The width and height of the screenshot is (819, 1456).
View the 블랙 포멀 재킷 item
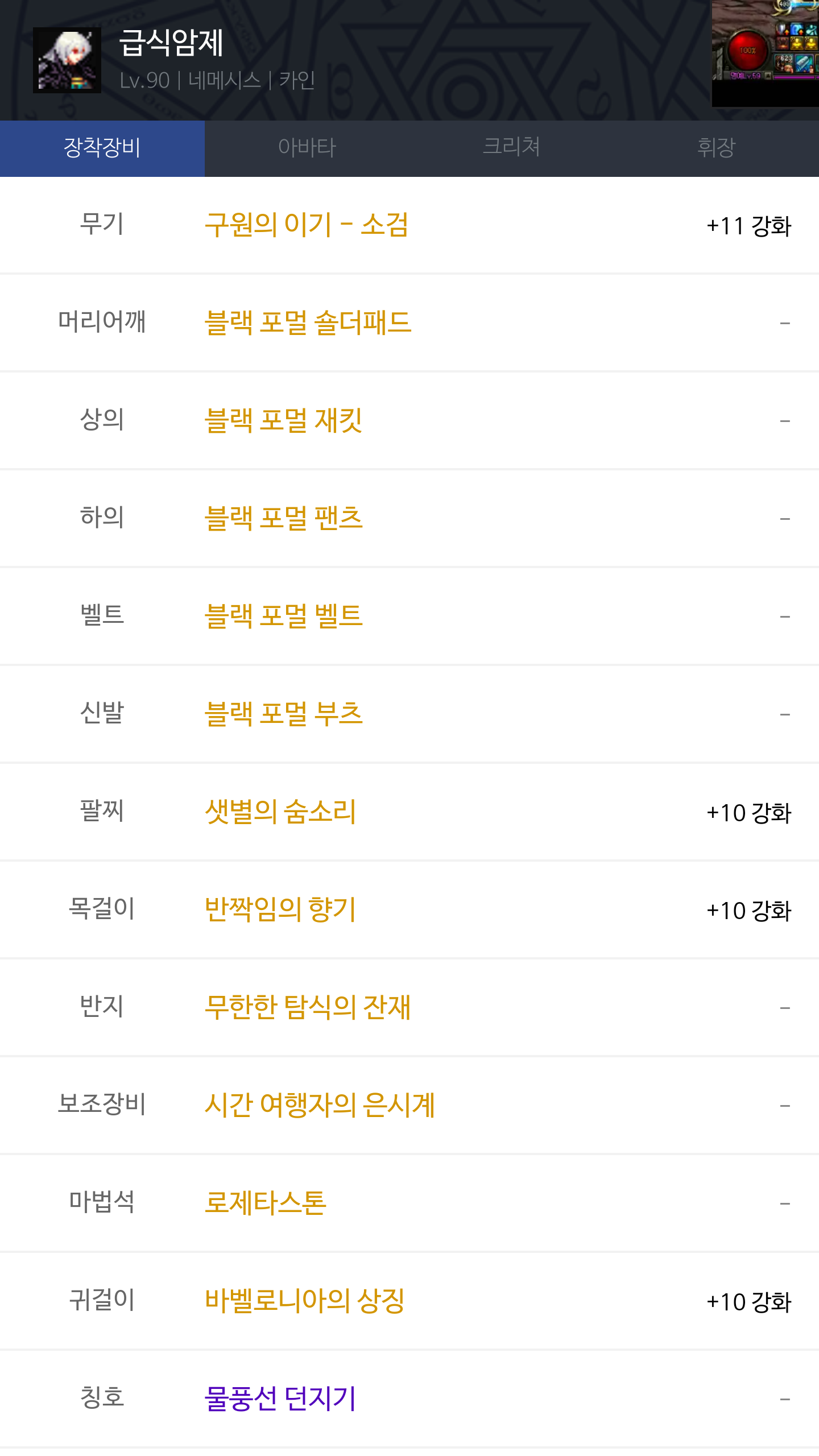(283, 420)
